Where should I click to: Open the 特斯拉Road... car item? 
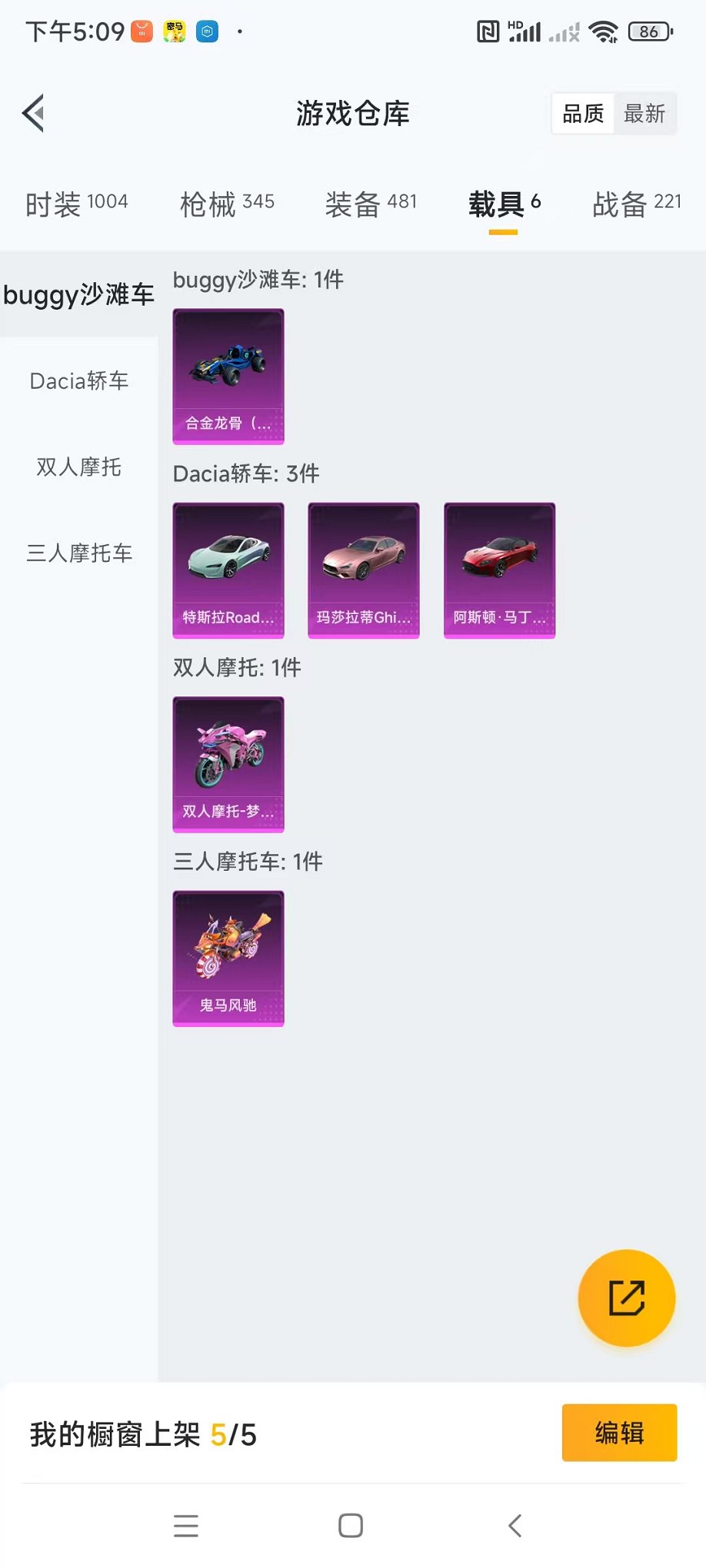(x=228, y=570)
